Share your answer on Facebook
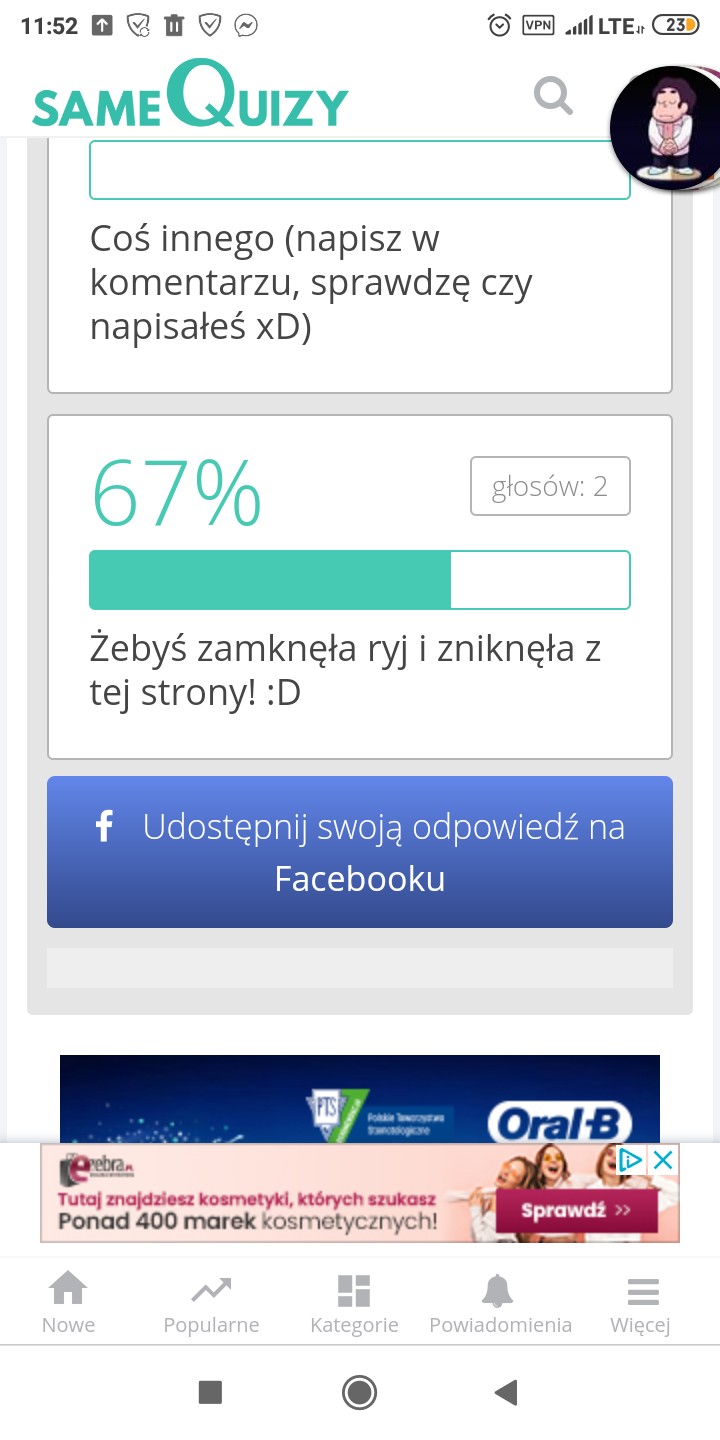The width and height of the screenshot is (720, 1440). 360,852
